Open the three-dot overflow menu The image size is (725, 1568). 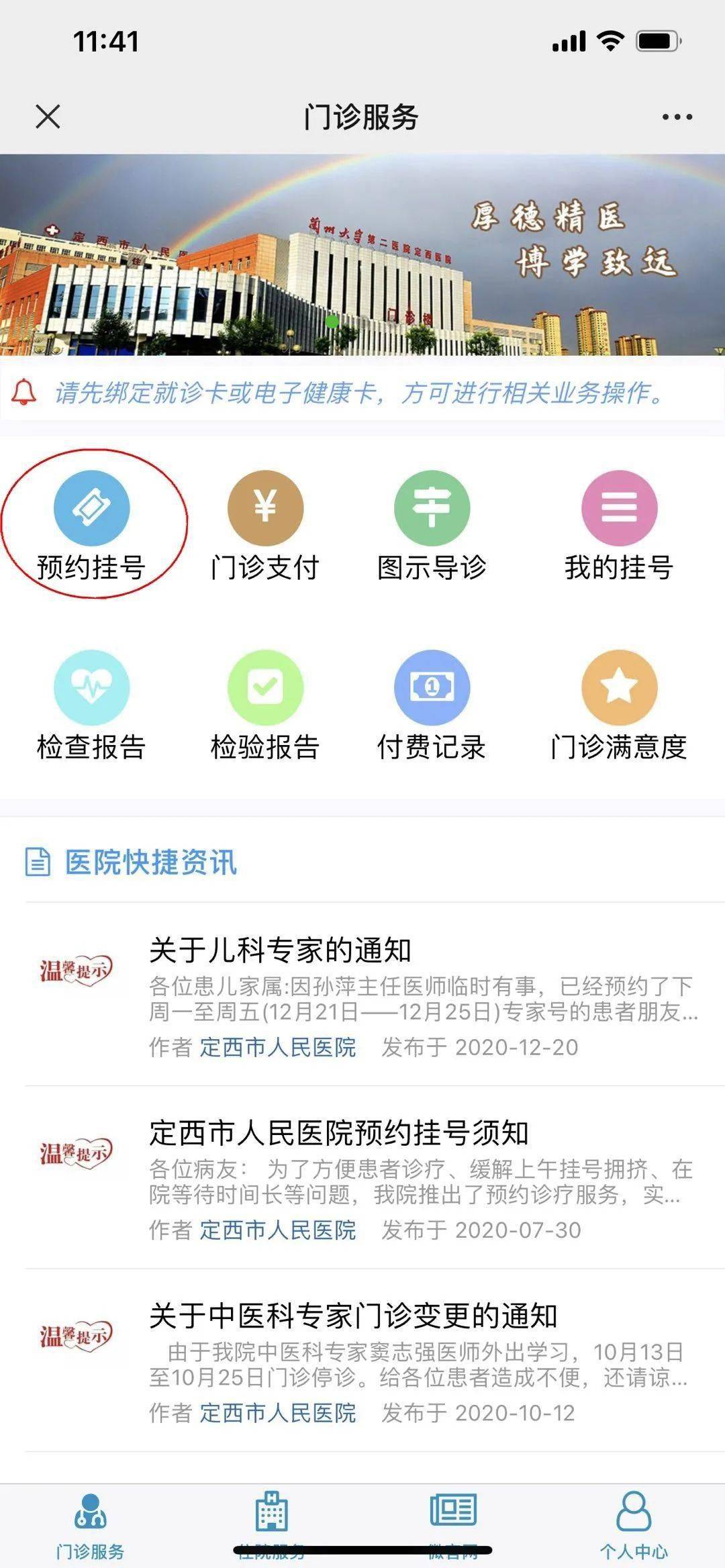677,117
